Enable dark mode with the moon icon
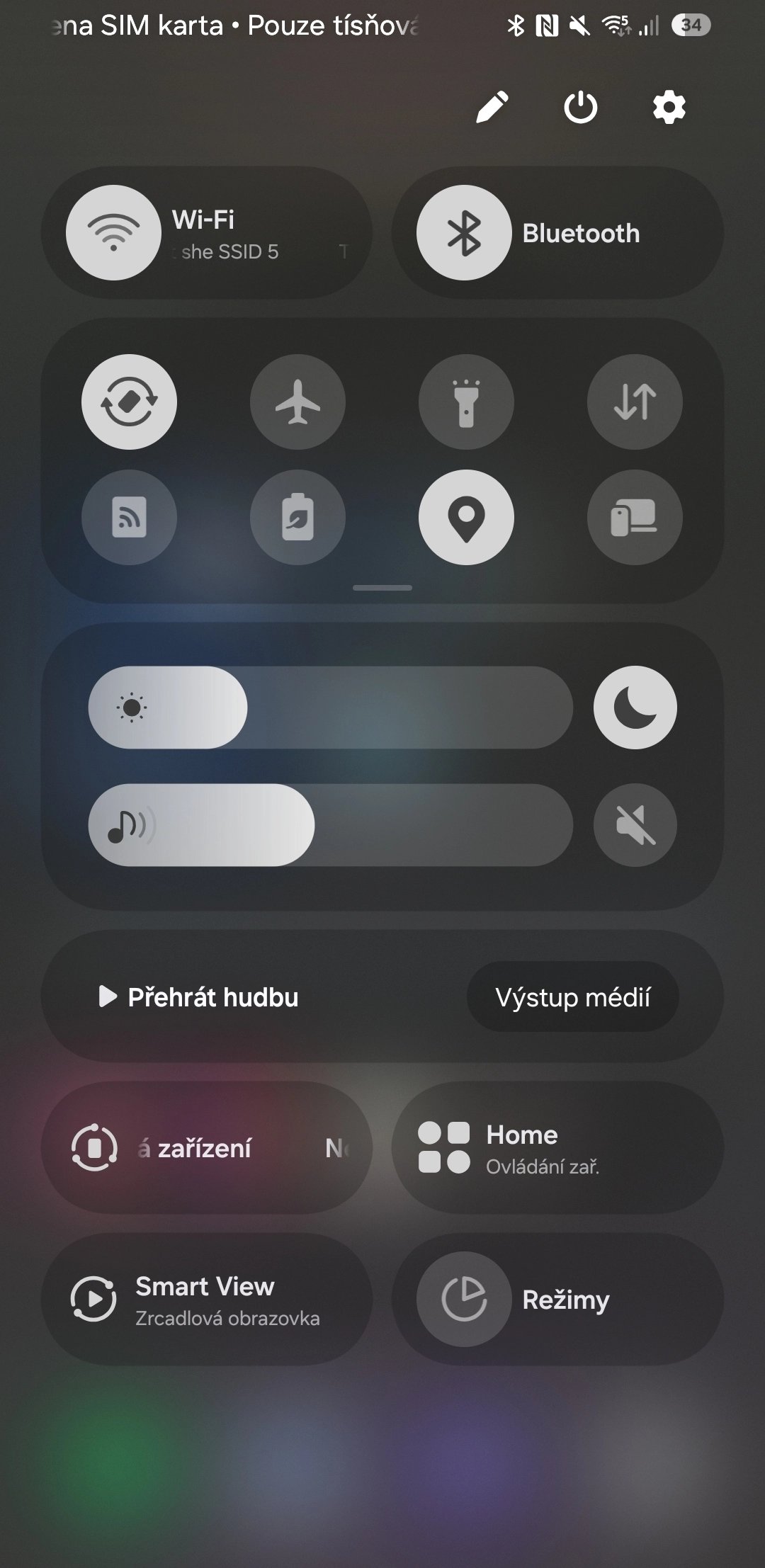765x1568 pixels. [x=634, y=708]
